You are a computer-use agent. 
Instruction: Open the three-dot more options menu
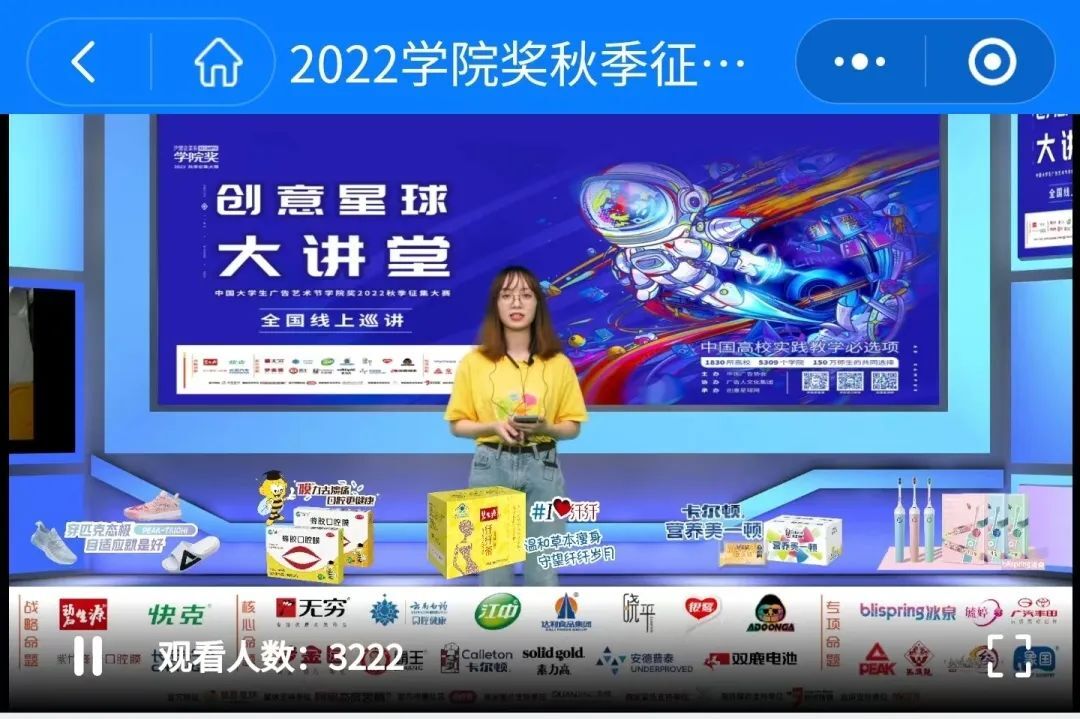[x=860, y=63]
